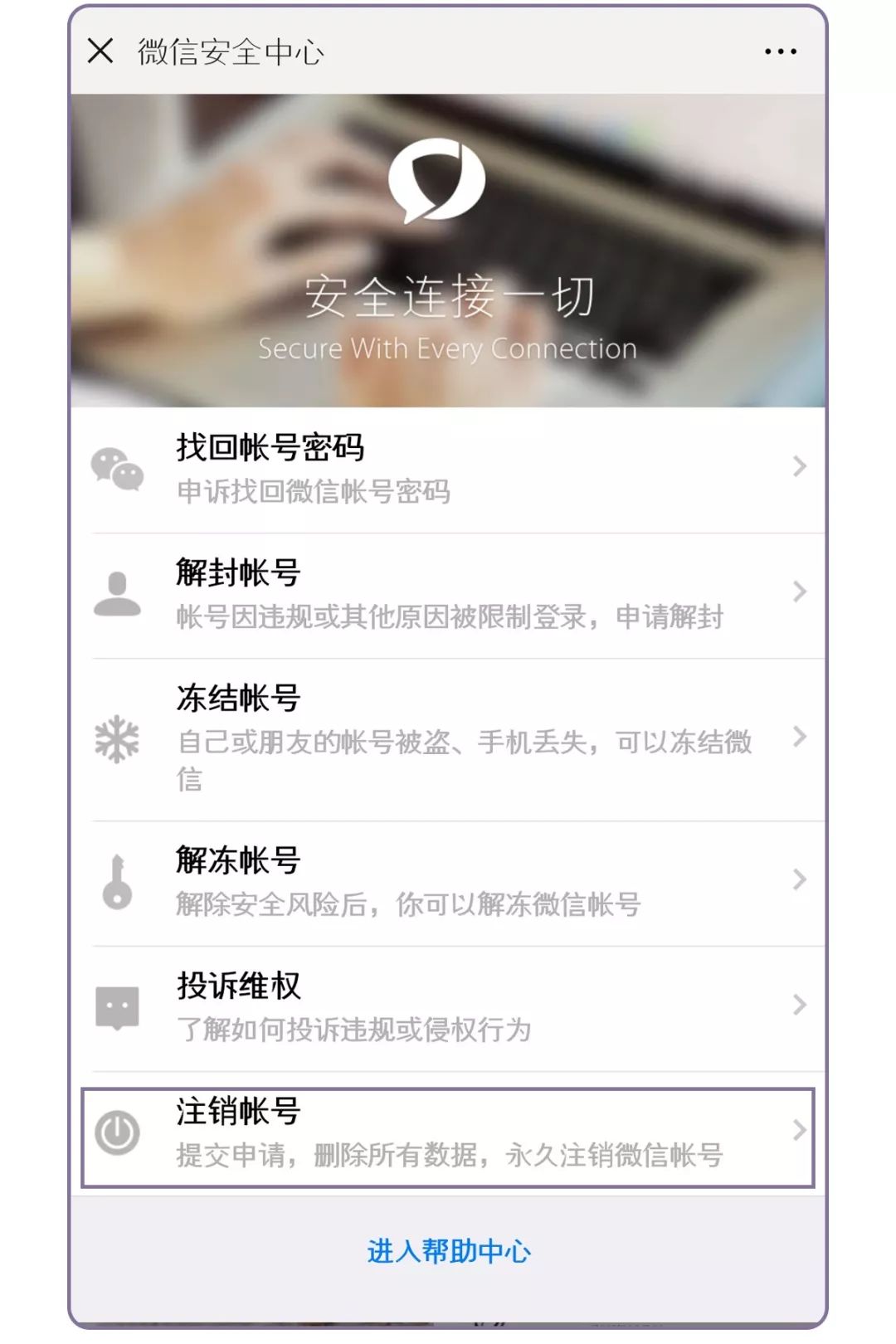896x1344 pixels.
Task: Expand the 冻结帐号 row chevron
Action: 799,738
